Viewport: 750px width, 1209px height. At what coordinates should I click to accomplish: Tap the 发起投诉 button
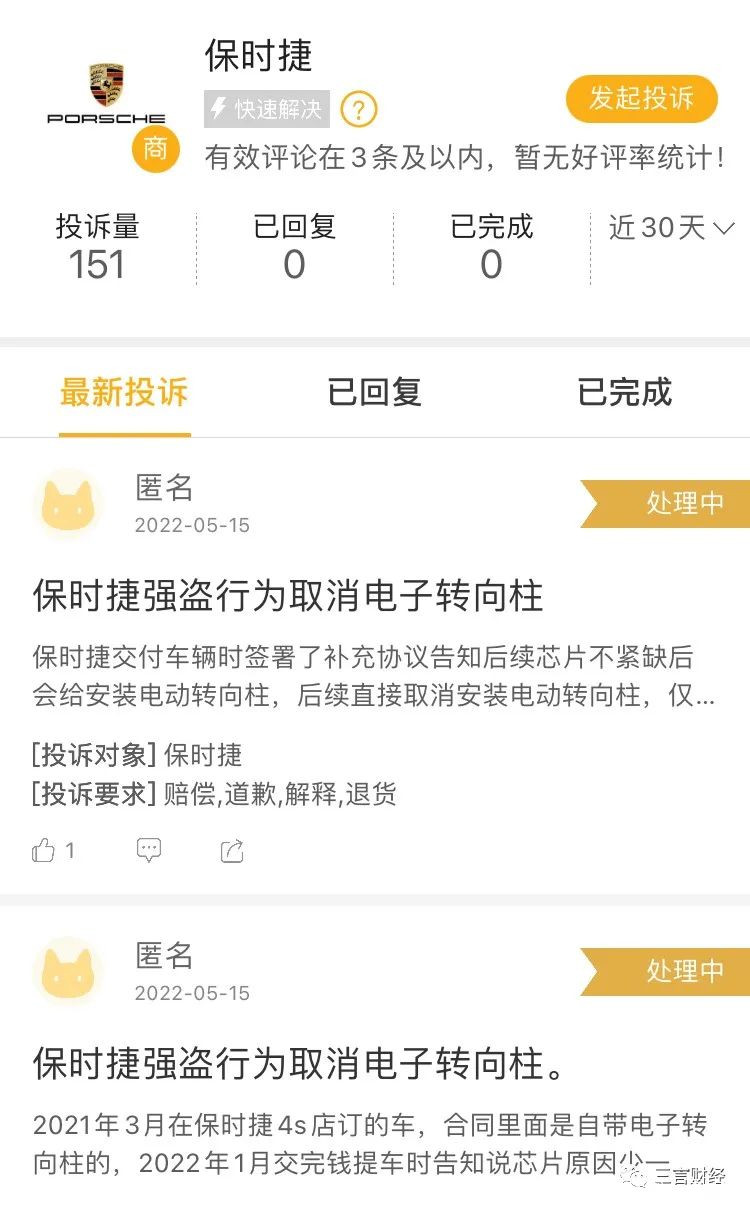pos(641,99)
